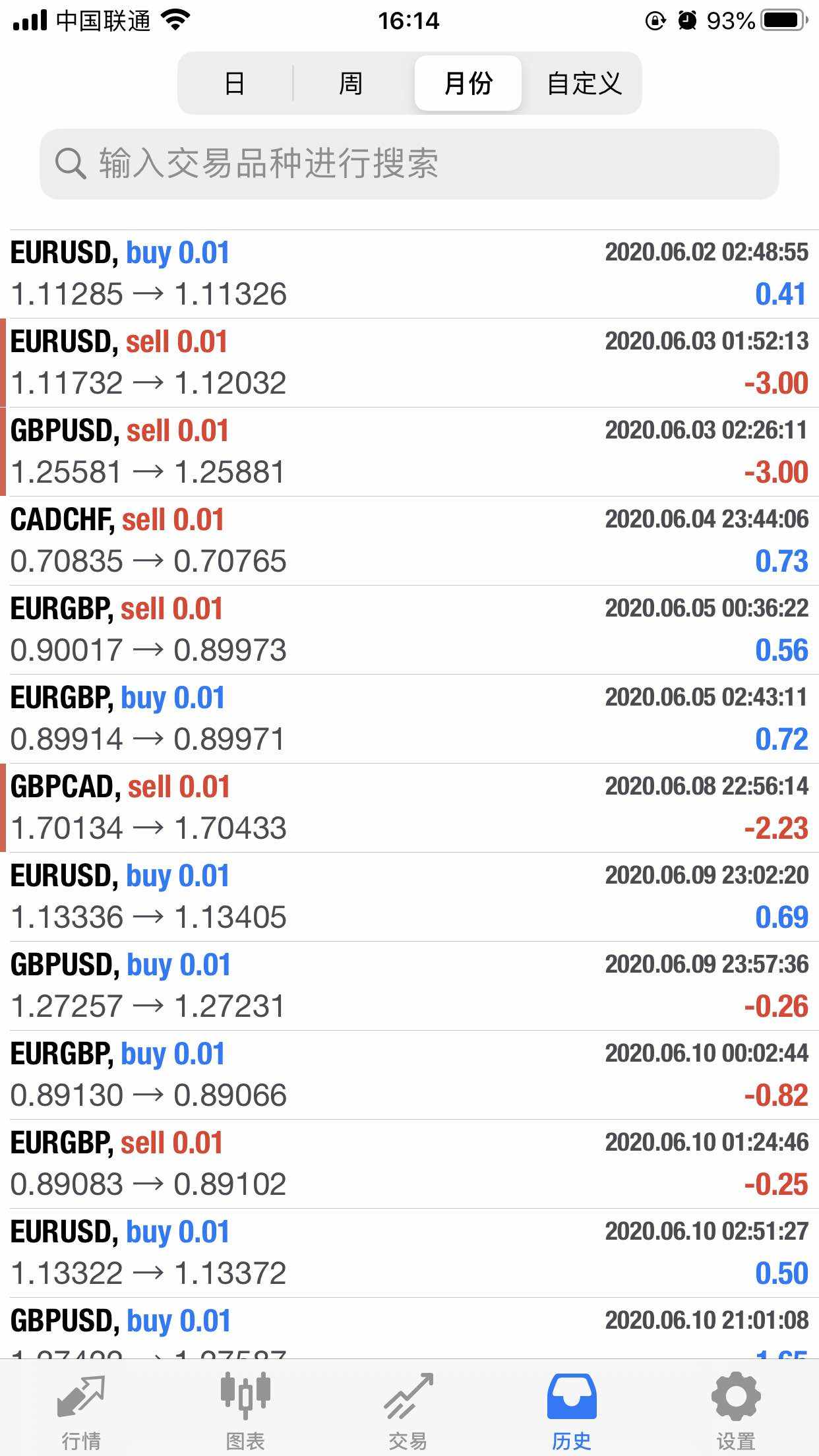Screen dimensions: 819x1456
Task: Select the 周 (week) period
Action: [351, 84]
